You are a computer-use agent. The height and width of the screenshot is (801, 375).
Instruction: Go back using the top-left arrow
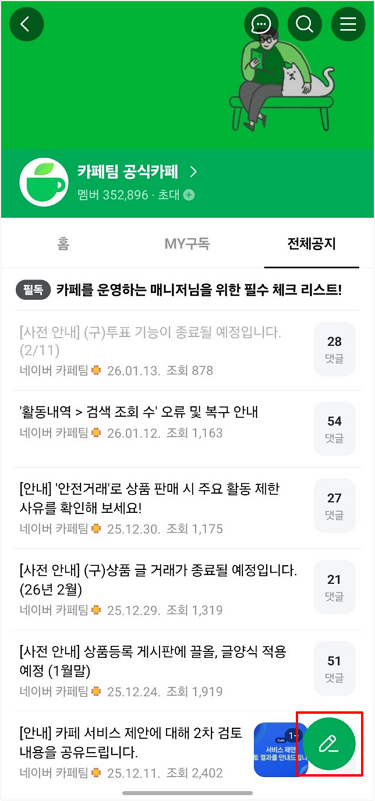[x=27, y=25]
